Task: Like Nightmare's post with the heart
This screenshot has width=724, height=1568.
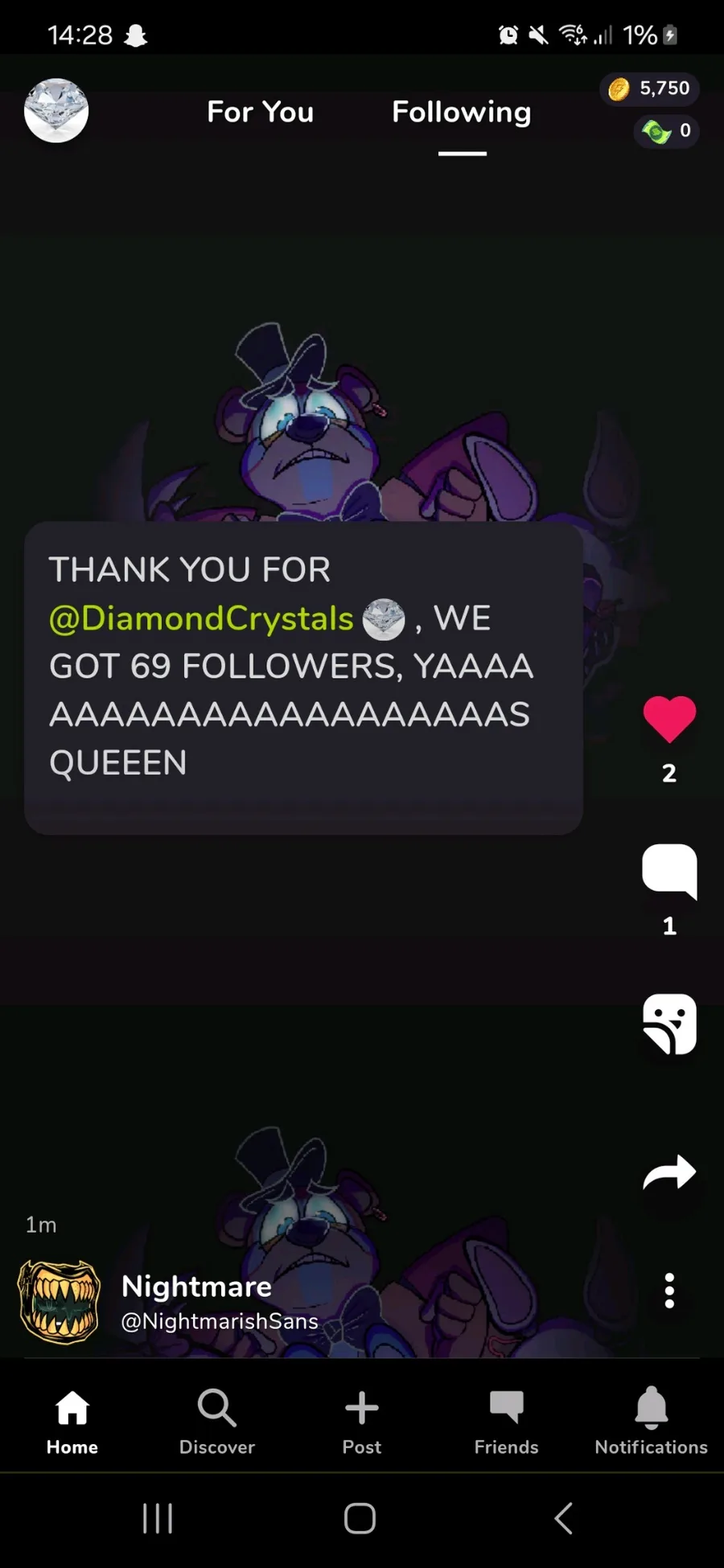Action: click(x=669, y=718)
